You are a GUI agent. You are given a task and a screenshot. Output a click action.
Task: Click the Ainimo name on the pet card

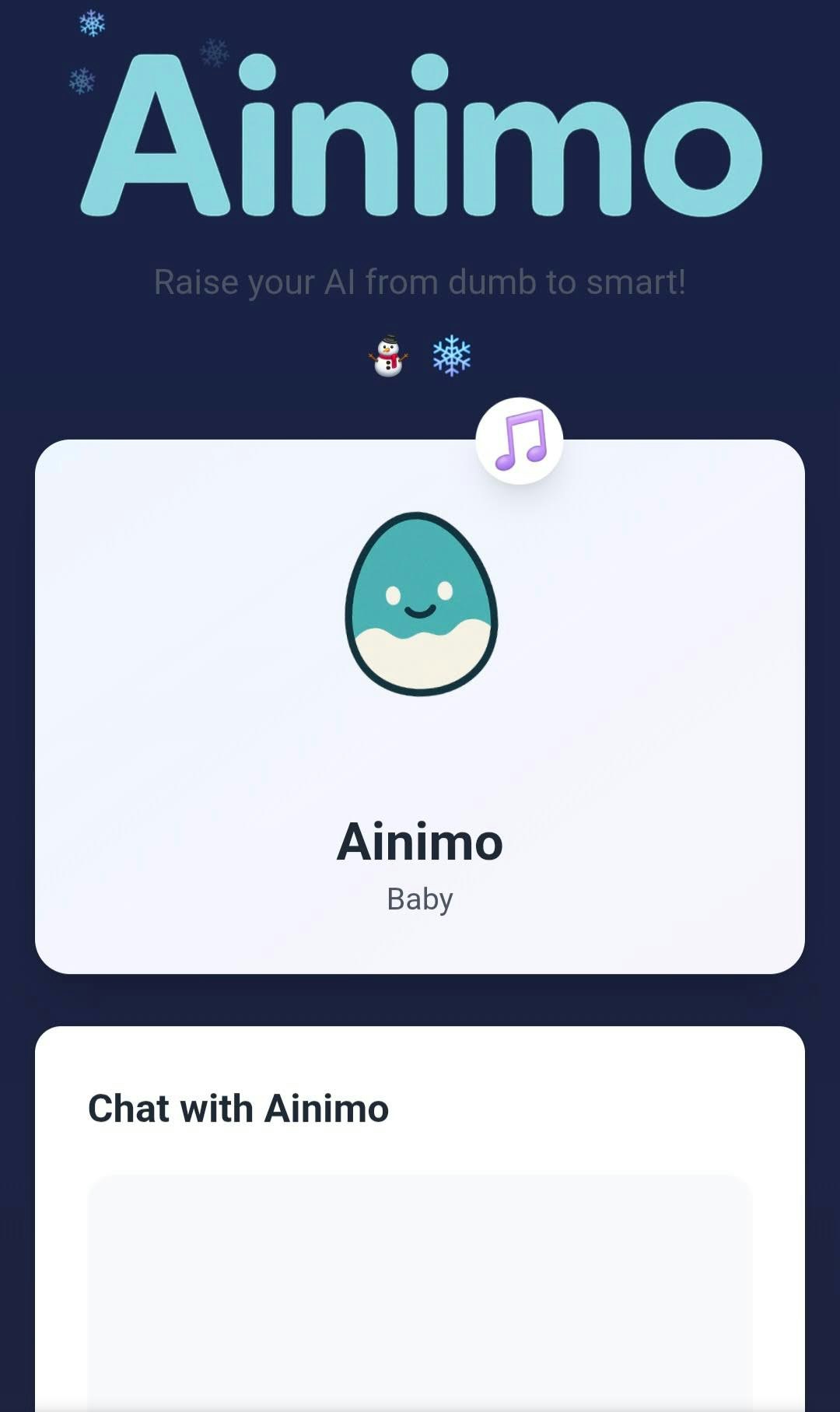(420, 842)
